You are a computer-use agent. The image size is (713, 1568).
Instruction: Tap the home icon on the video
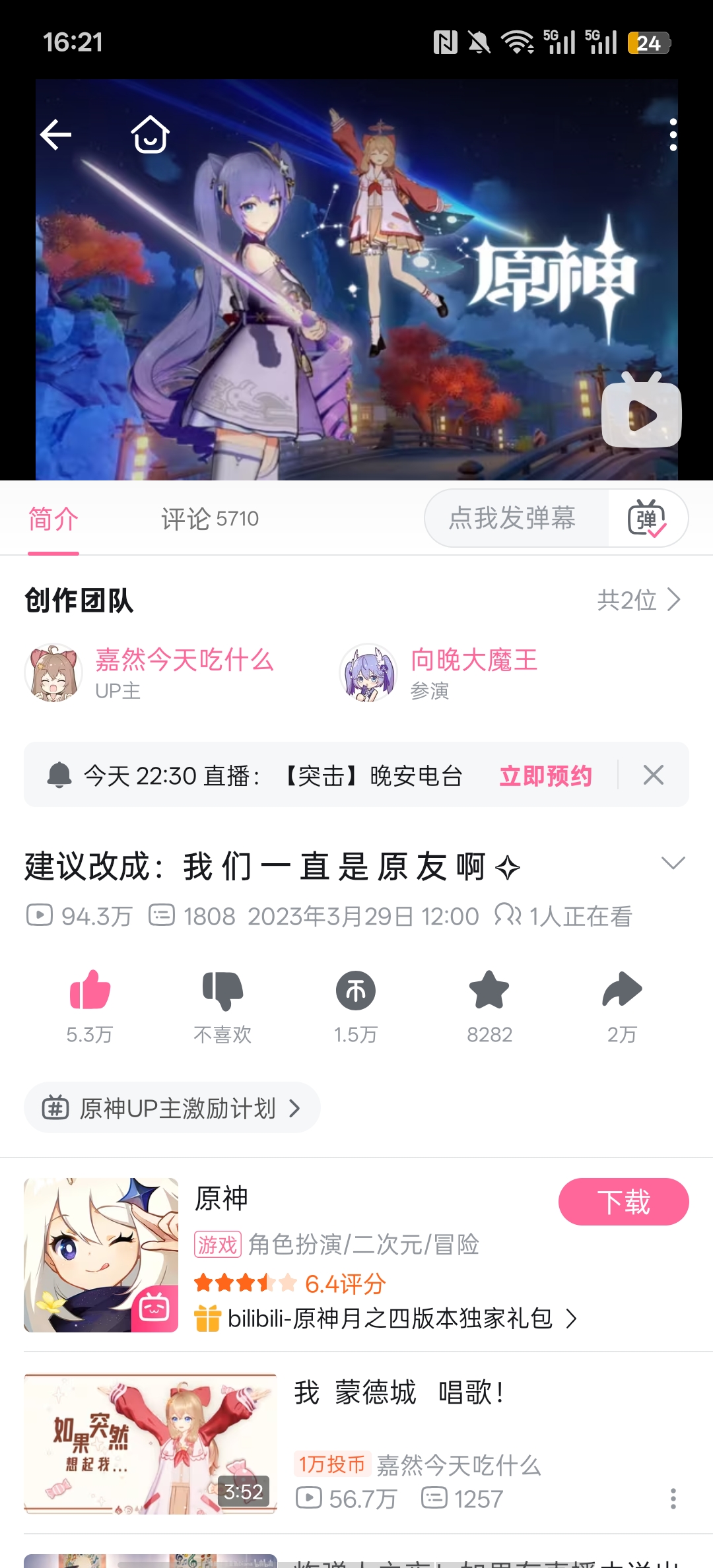[150, 135]
